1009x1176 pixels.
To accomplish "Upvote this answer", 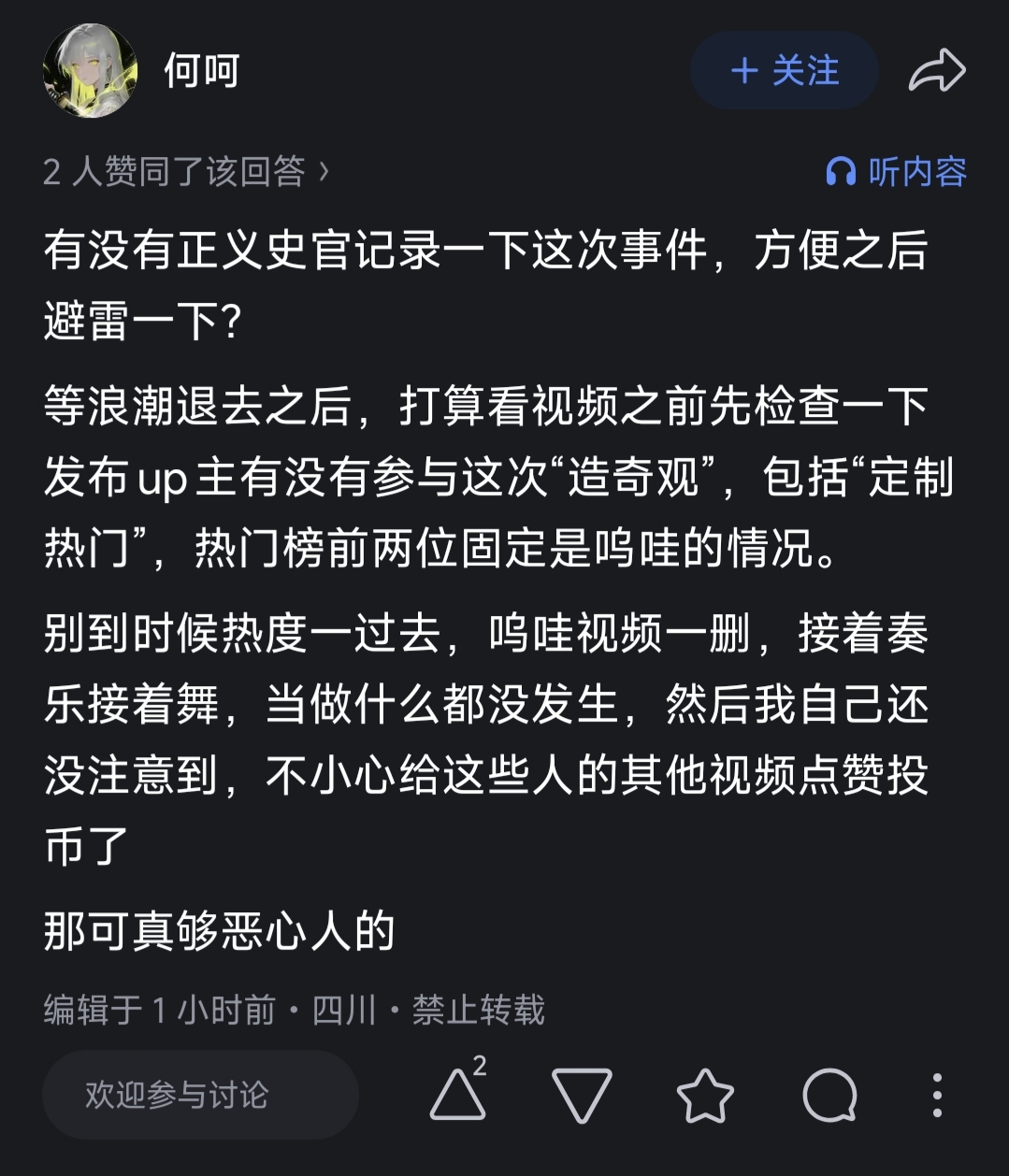I will tap(458, 1094).
